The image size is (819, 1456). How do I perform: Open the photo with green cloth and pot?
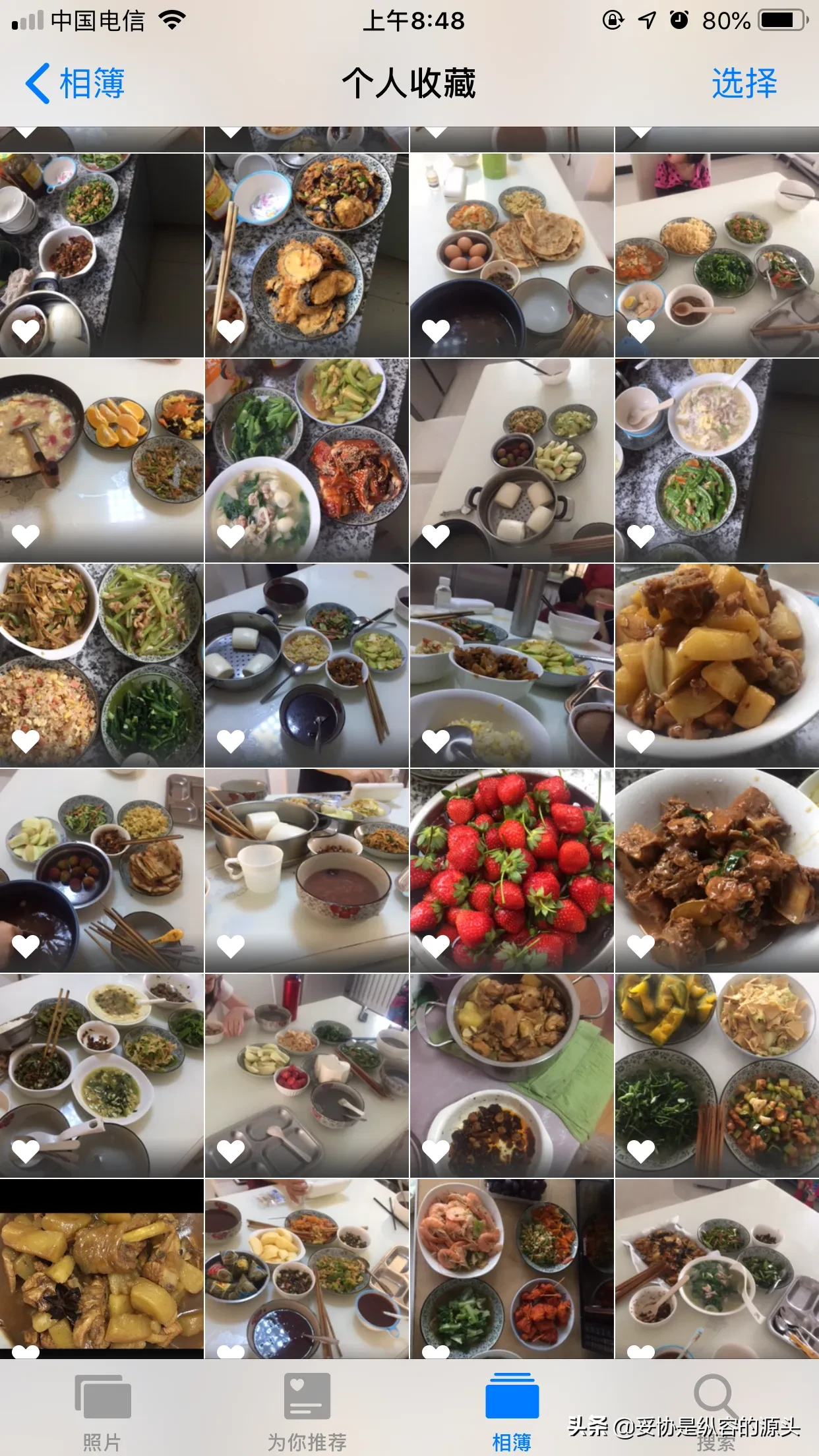[512, 1076]
